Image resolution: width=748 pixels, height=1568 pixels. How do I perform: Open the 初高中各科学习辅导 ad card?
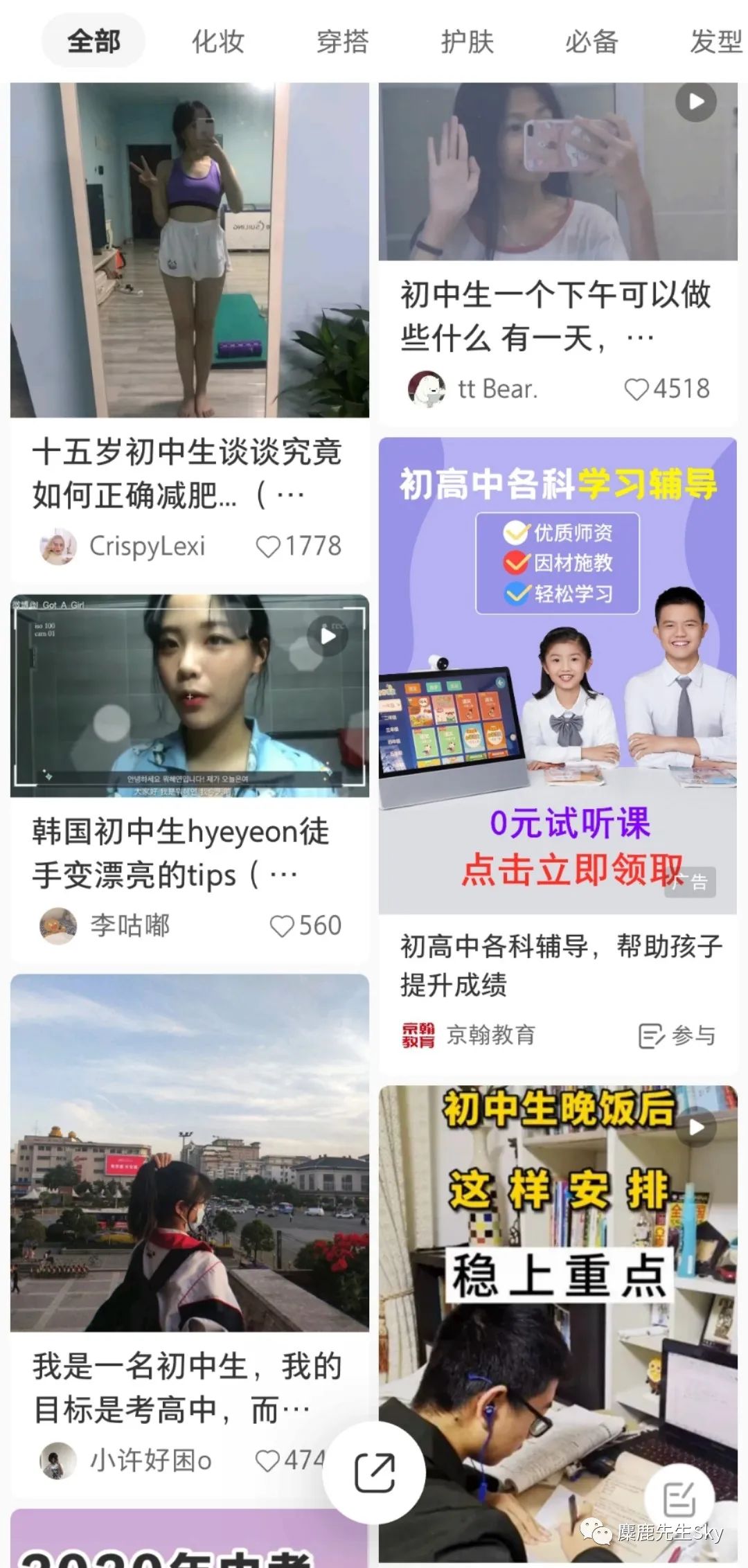click(x=558, y=675)
